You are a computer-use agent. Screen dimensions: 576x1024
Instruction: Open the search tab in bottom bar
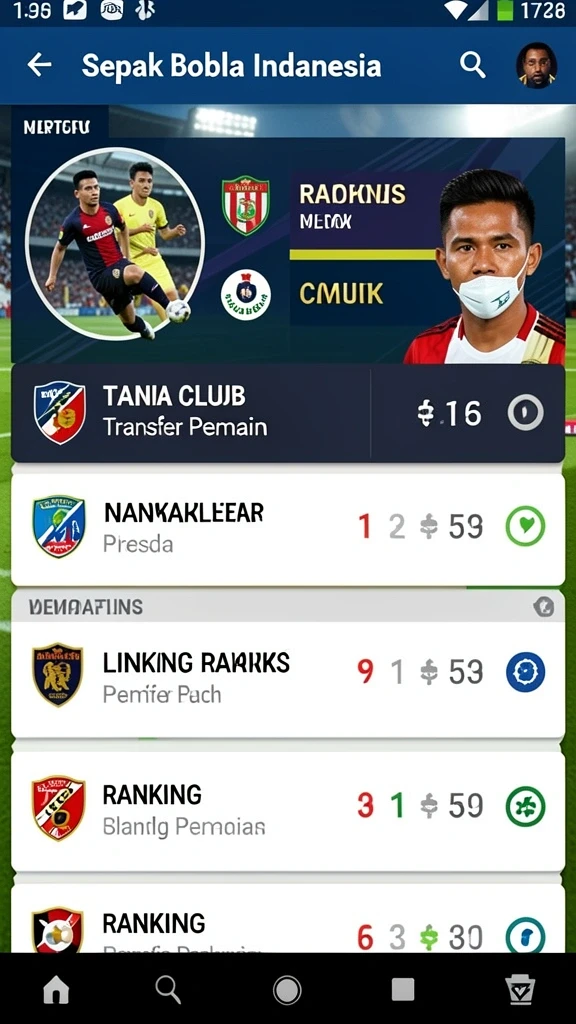[x=168, y=990]
